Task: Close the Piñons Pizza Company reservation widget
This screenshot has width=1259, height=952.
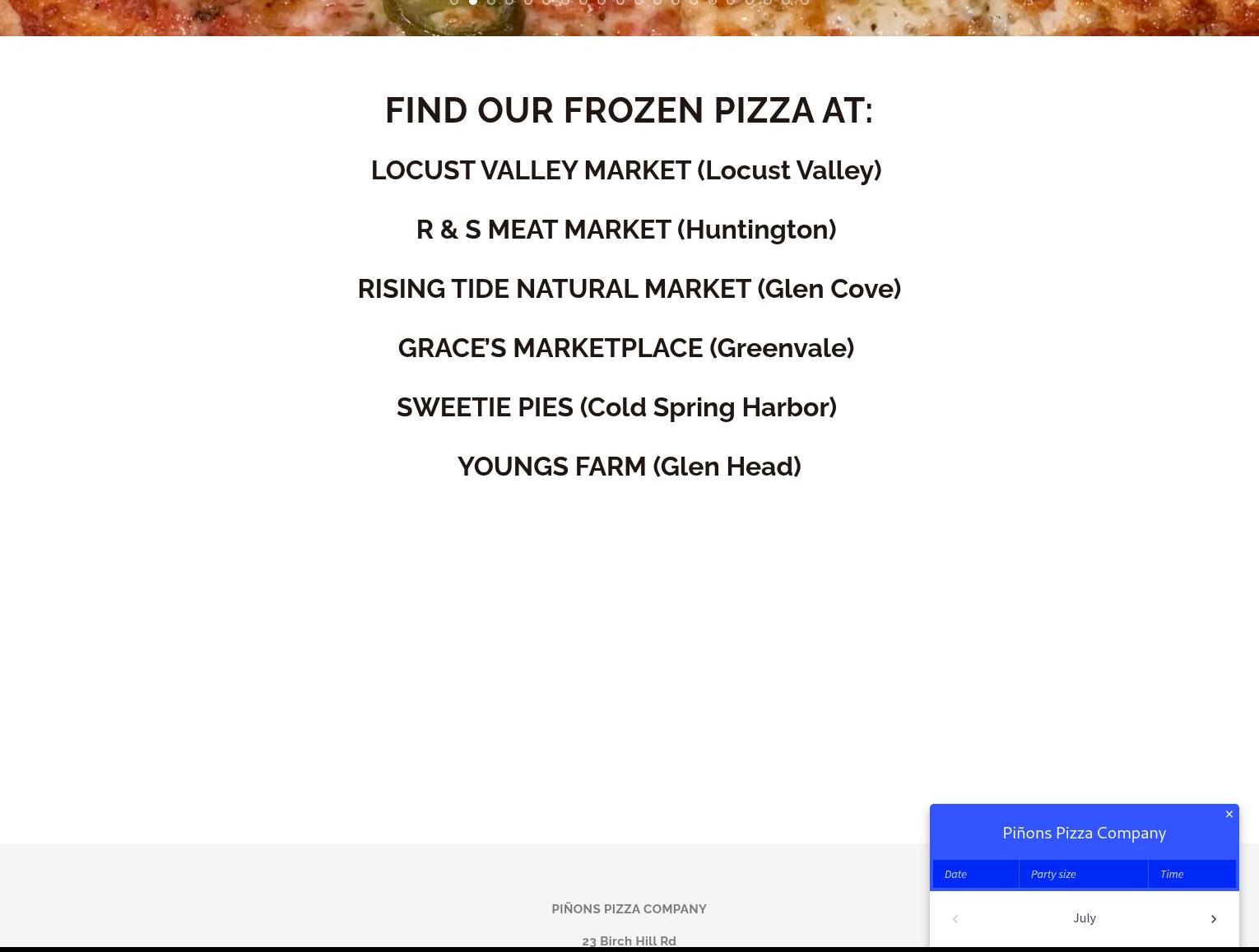Action: tap(1229, 815)
